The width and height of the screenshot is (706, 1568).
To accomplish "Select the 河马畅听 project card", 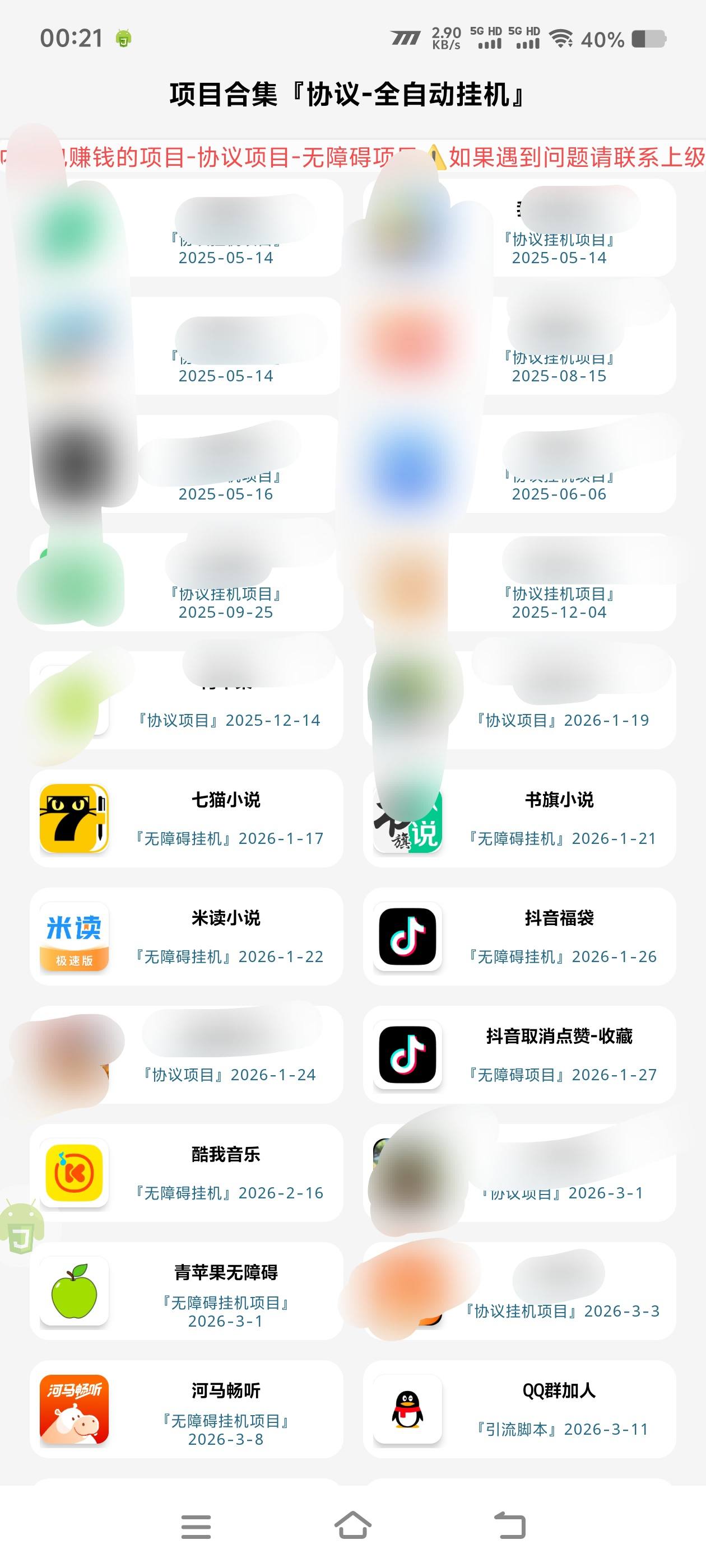I will [x=186, y=1408].
